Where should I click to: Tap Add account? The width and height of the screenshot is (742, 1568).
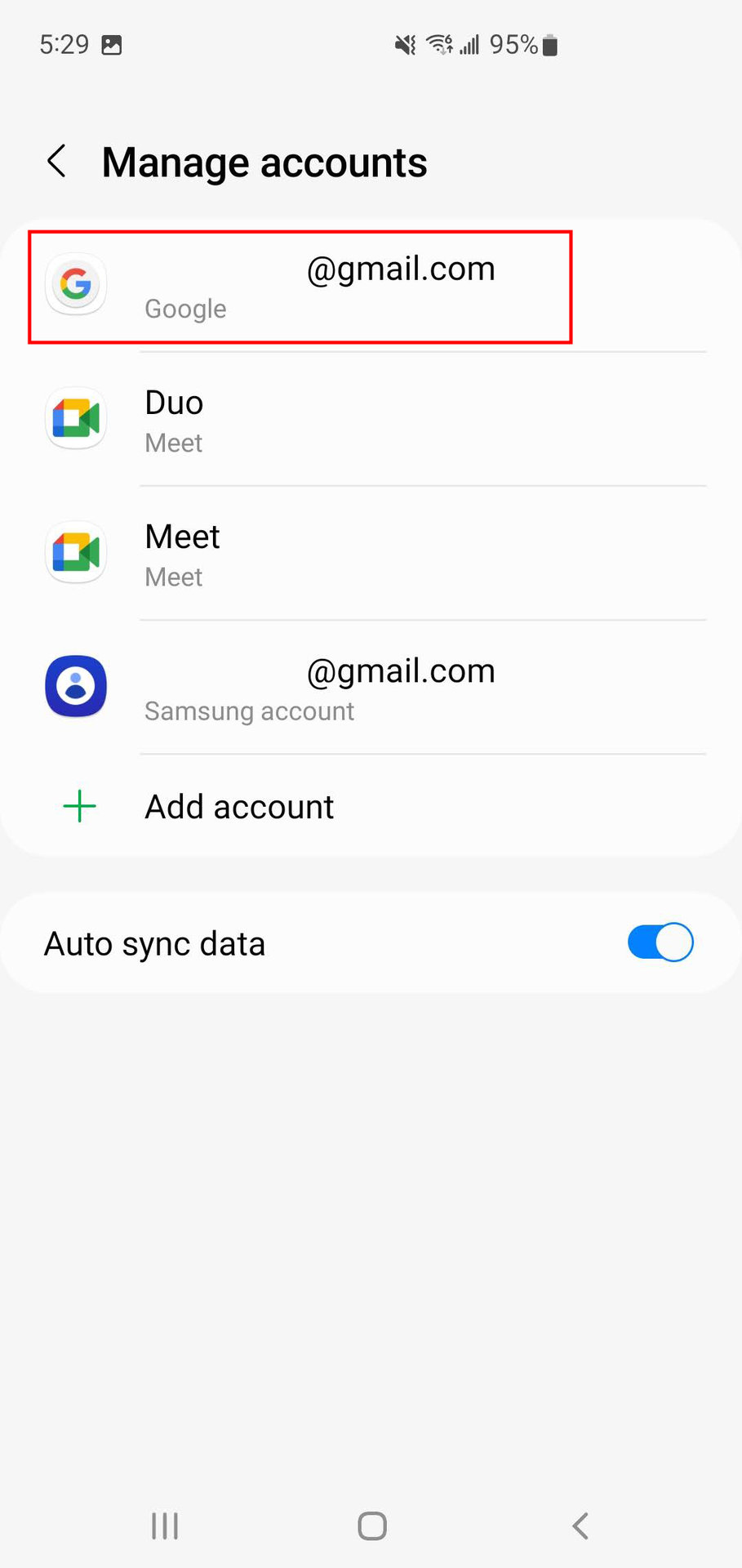pyautogui.click(x=239, y=807)
